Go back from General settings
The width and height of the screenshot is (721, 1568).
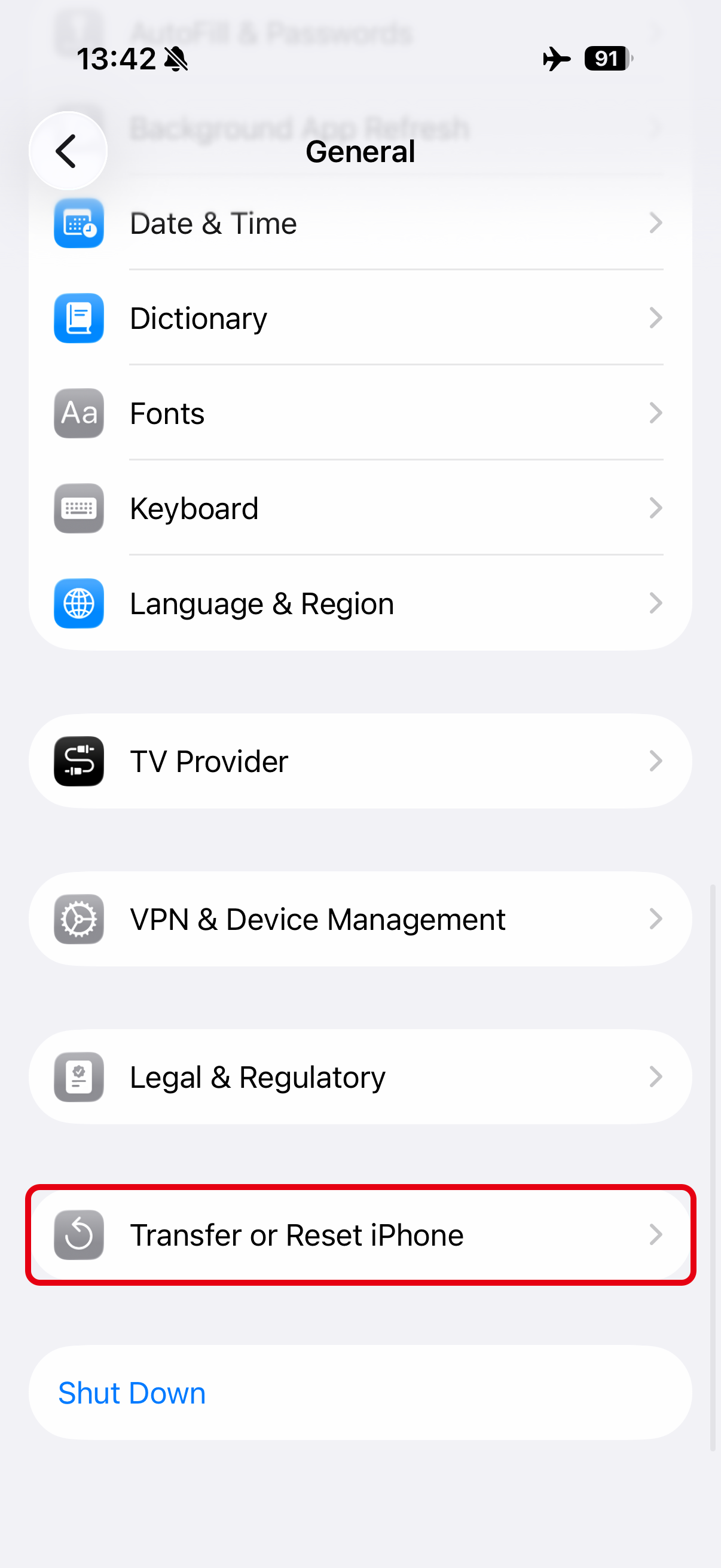(68, 151)
